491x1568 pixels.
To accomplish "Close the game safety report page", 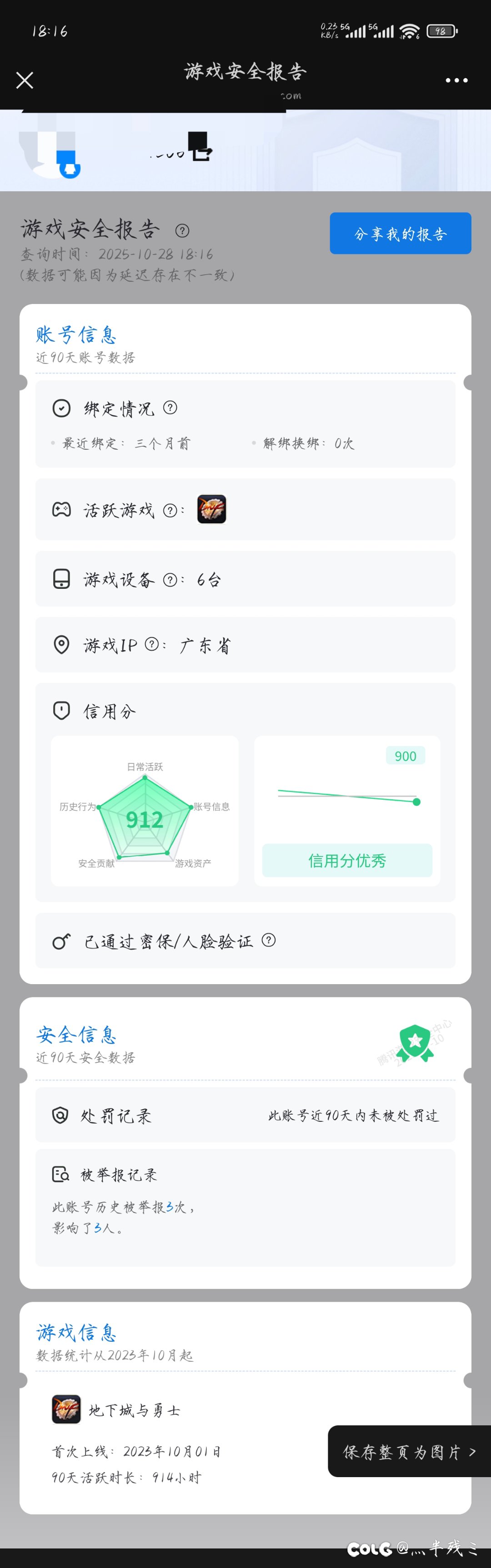I will (25, 80).
